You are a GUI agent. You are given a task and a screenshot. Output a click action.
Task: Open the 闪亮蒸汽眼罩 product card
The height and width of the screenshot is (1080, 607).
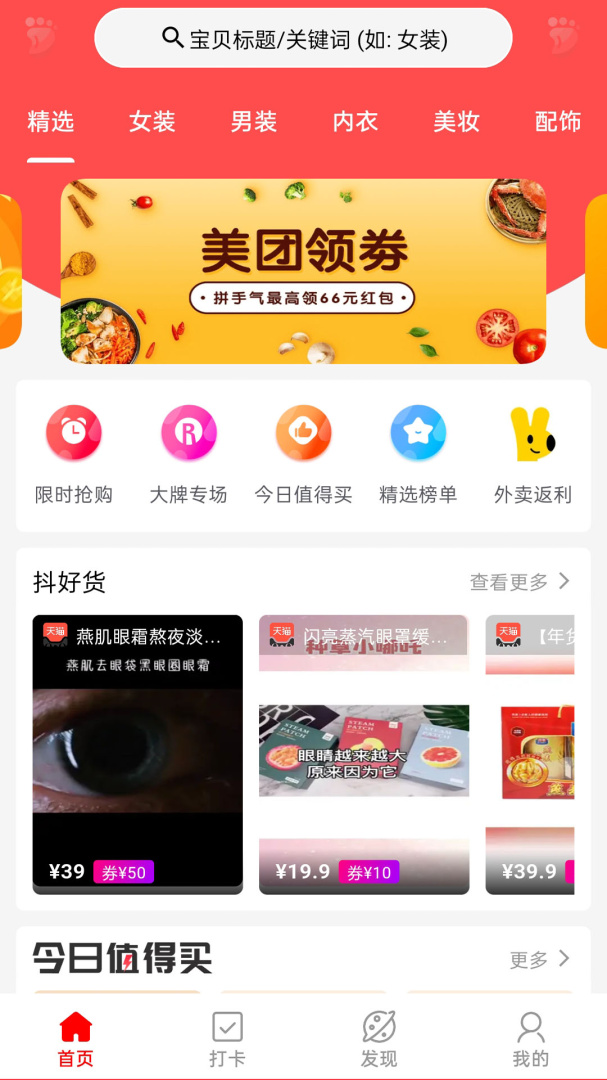click(x=364, y=752)
